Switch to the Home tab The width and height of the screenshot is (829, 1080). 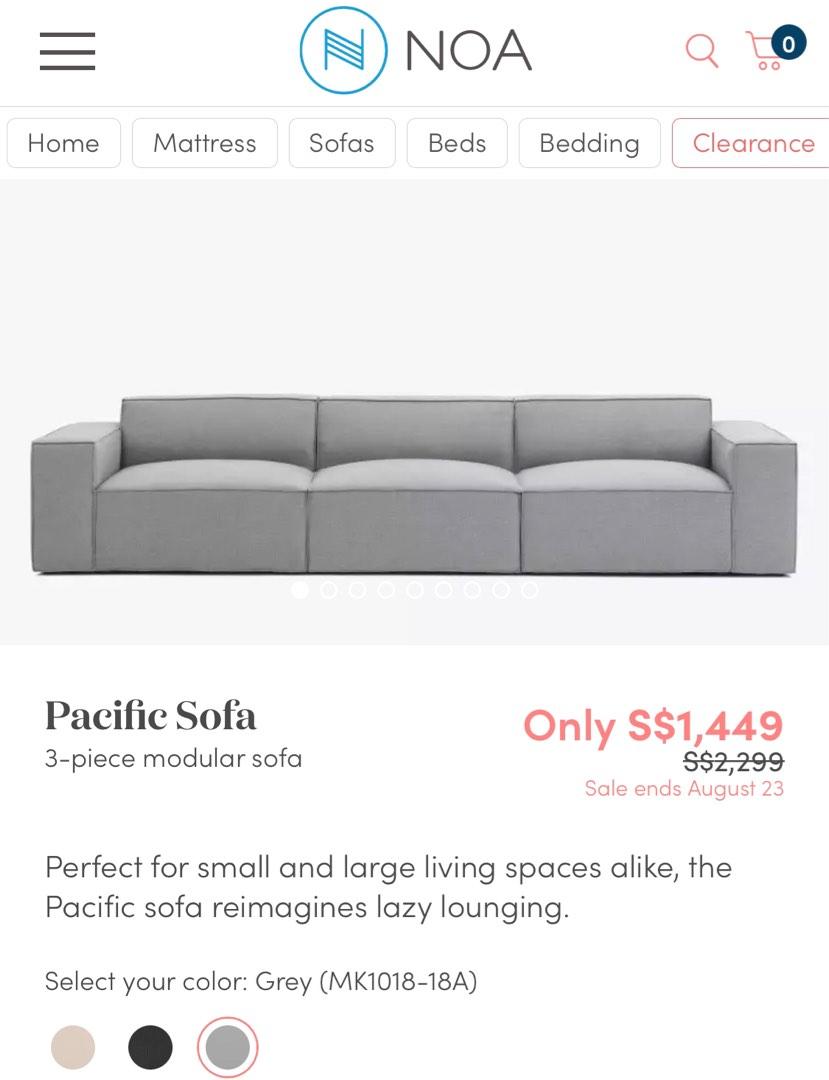(63, 142)
